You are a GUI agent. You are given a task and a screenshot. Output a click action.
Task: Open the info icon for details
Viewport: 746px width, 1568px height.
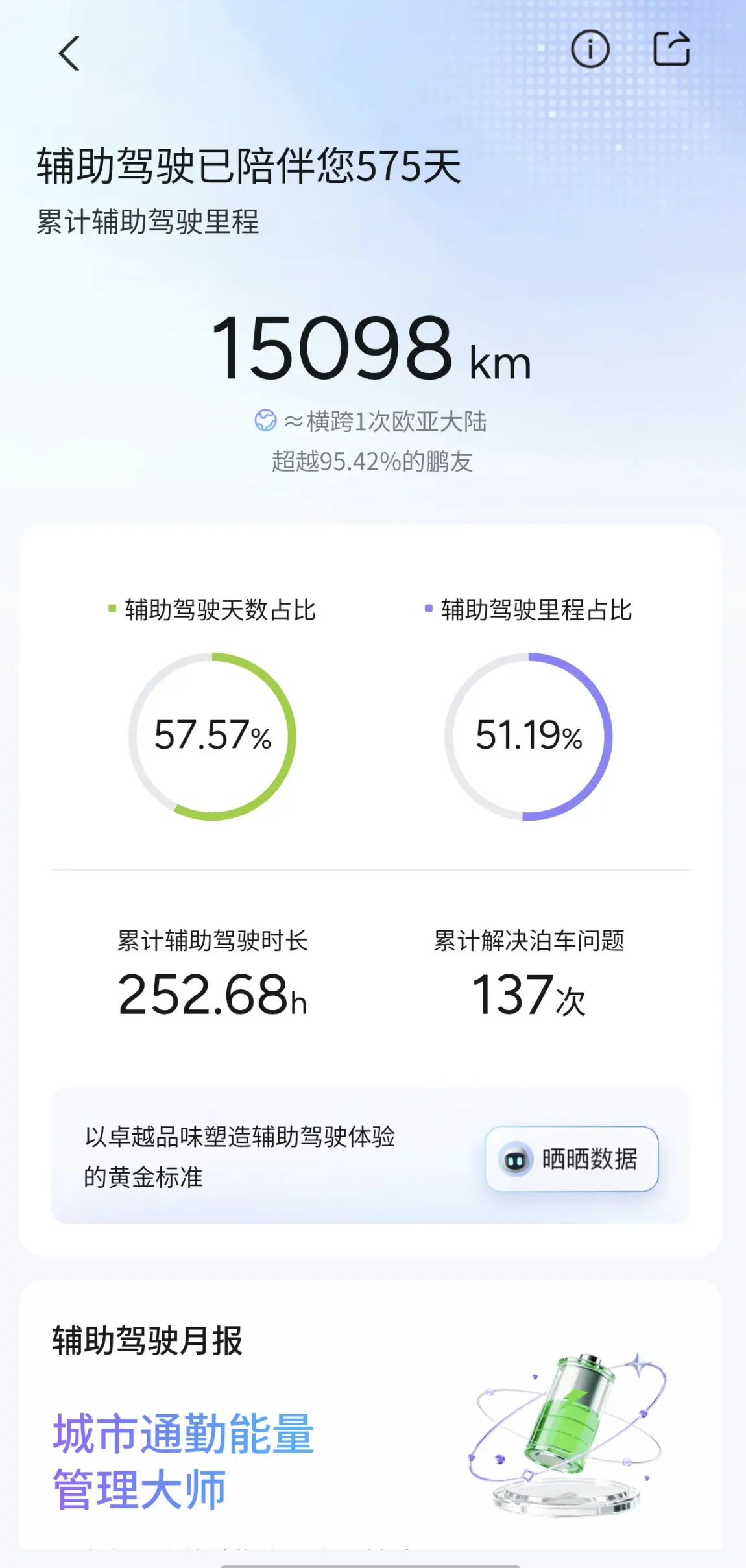(590, 49)
